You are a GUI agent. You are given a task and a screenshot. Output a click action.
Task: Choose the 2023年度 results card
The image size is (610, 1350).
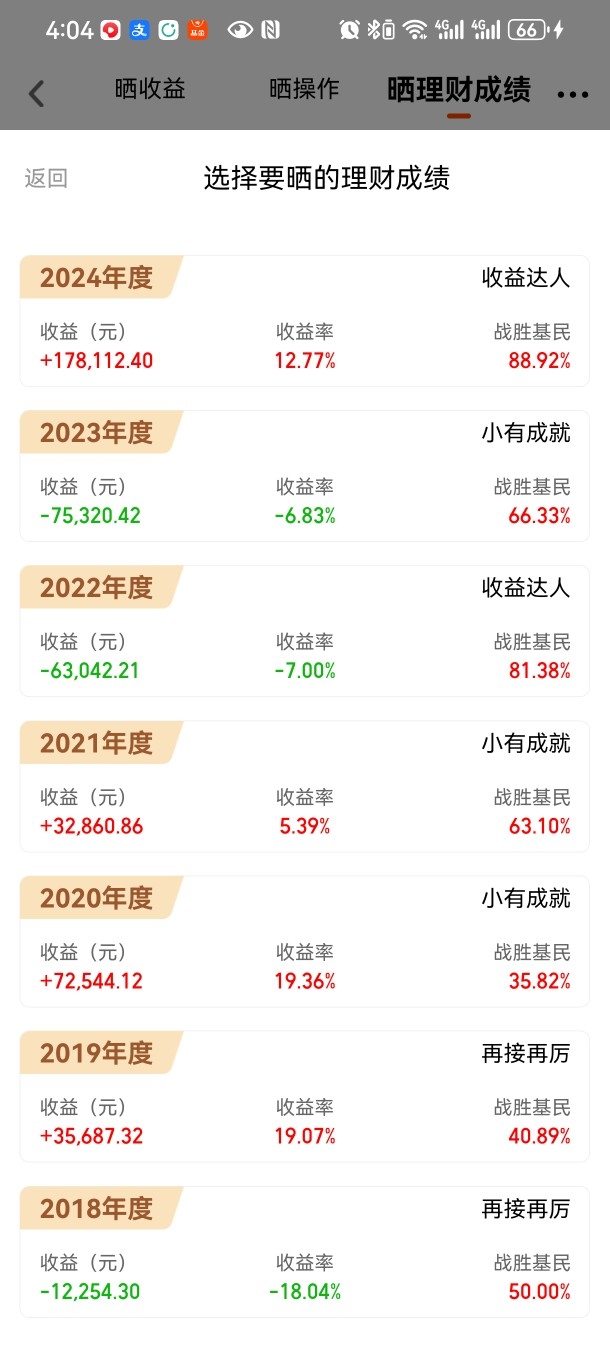305,476
